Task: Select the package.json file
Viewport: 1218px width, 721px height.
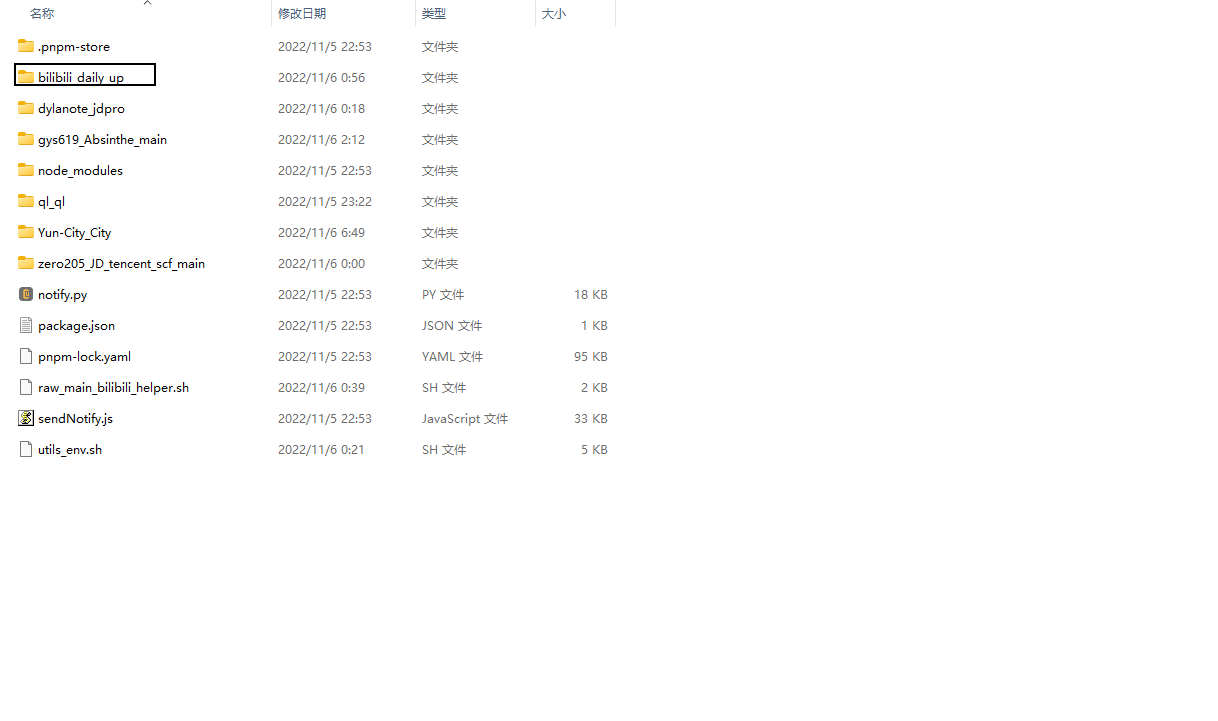Action: pos(76,325)
